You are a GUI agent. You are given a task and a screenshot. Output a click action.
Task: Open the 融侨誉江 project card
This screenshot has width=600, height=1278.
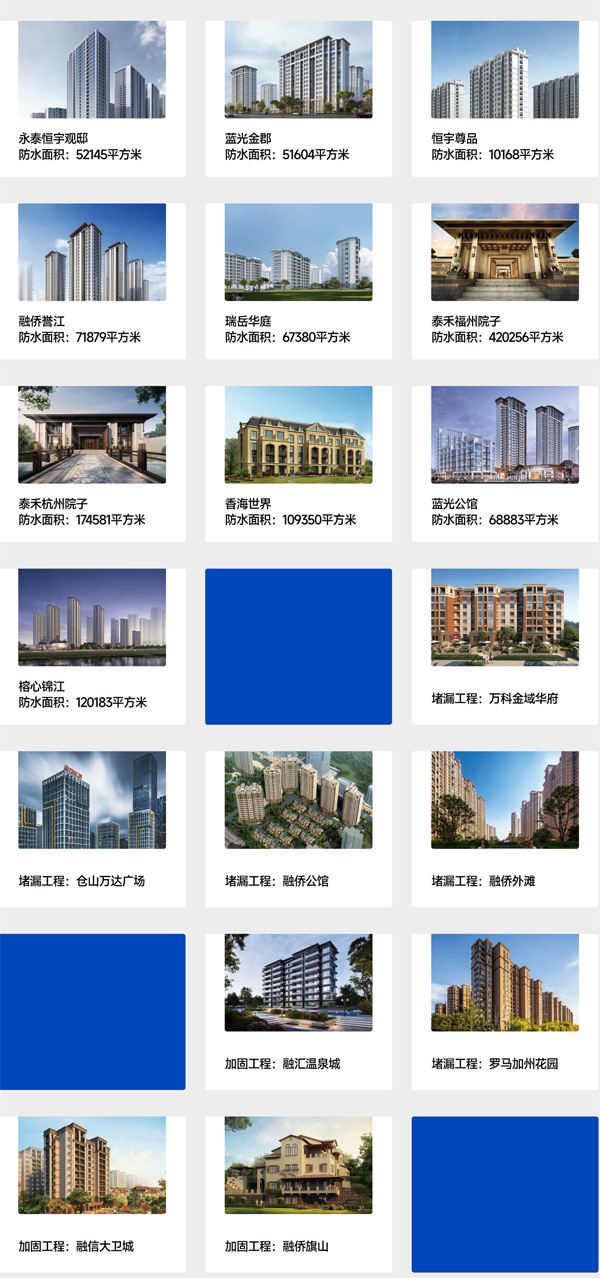point(92,272)
